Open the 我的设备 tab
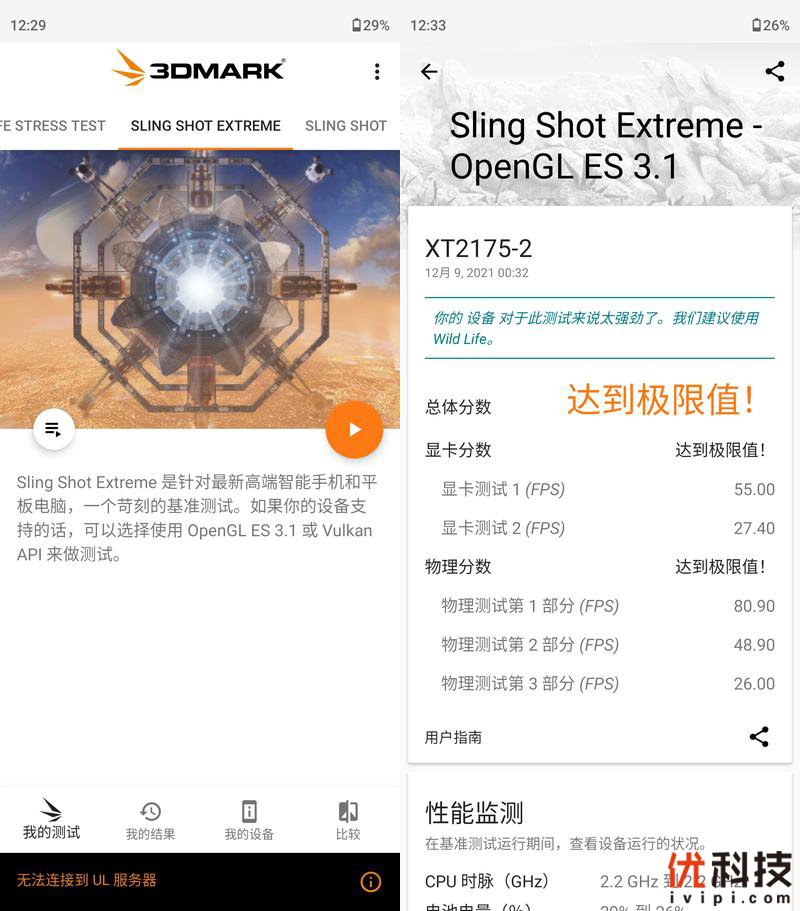 [249, 819]
